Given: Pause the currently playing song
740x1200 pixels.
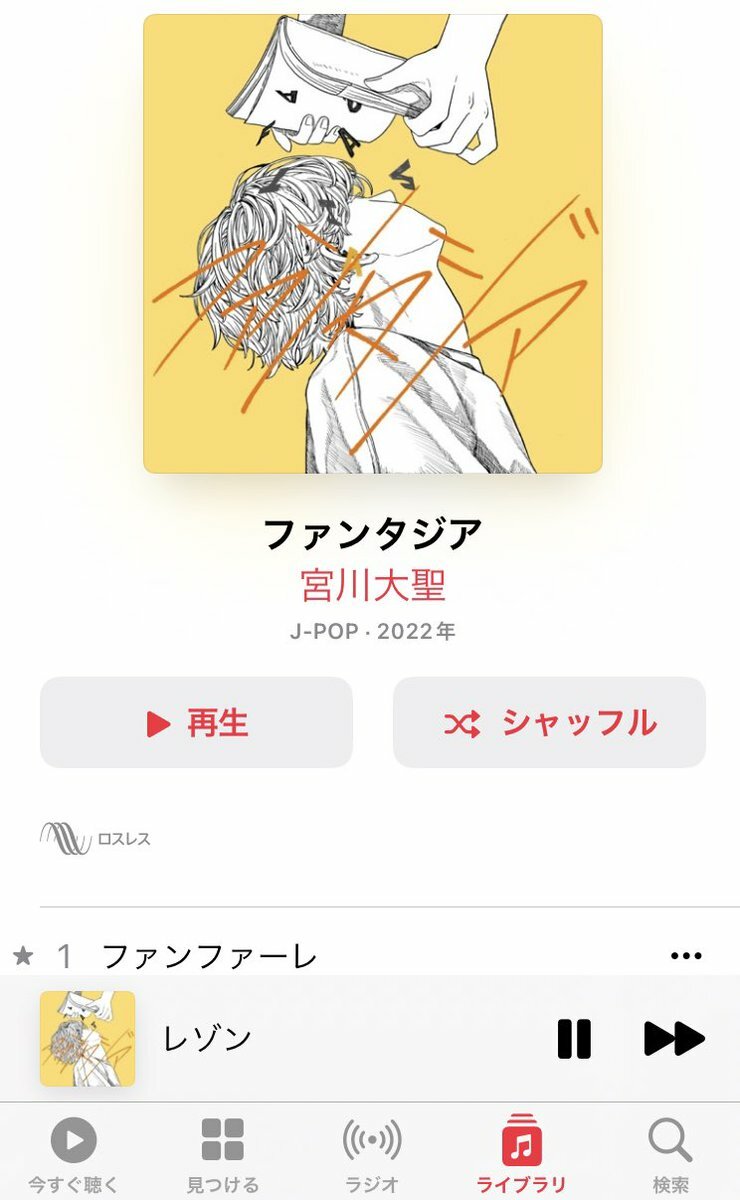Looking at the screenshot, I should click(x=574, y=1039).
